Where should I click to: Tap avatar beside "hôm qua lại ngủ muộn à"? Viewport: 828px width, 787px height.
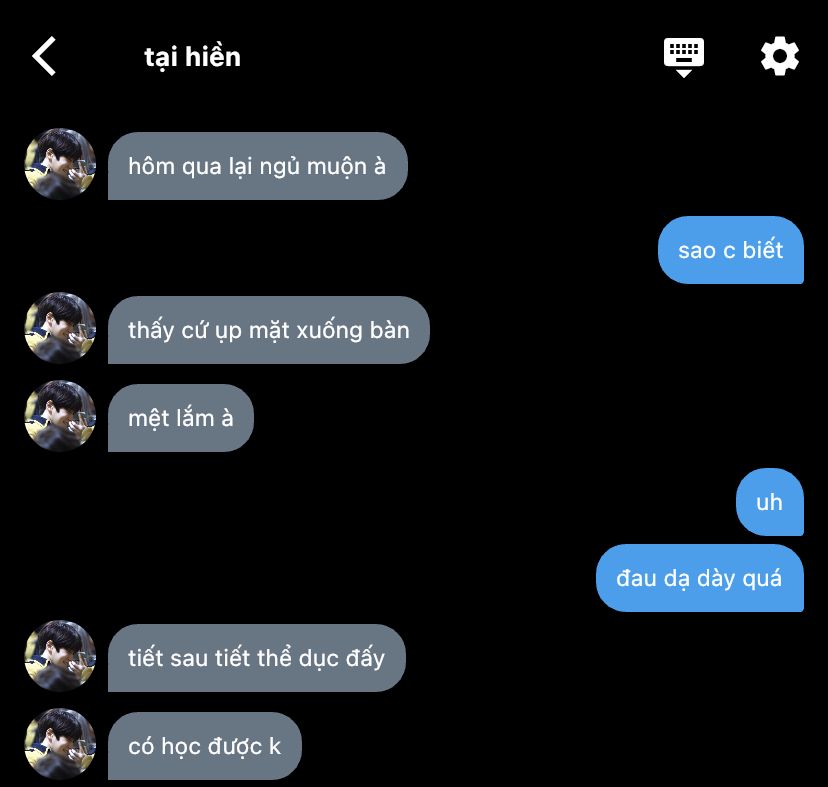click(60, 164)
